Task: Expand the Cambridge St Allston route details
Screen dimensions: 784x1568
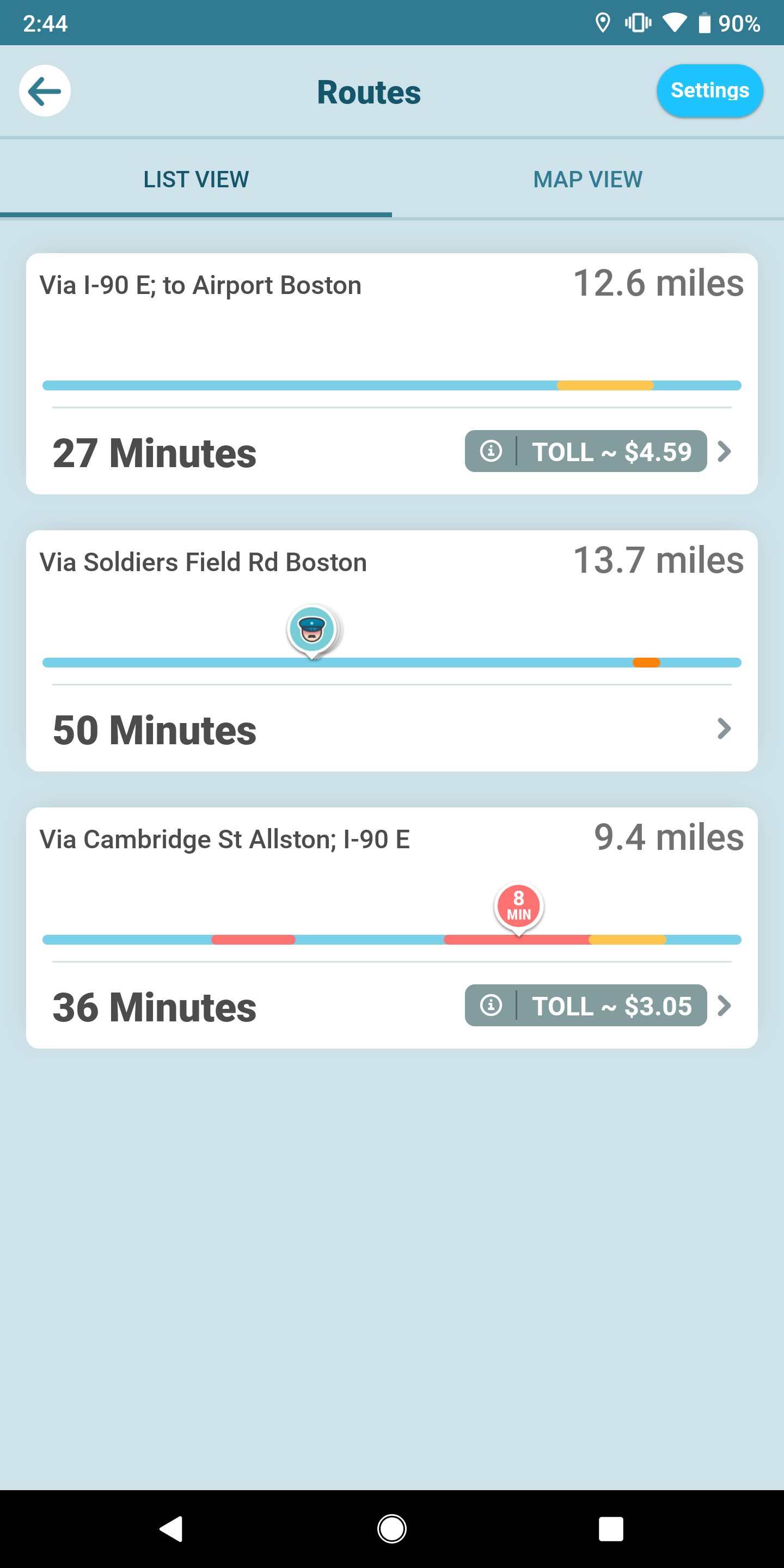Action: pyautogui.click(x=724, y=1006)
